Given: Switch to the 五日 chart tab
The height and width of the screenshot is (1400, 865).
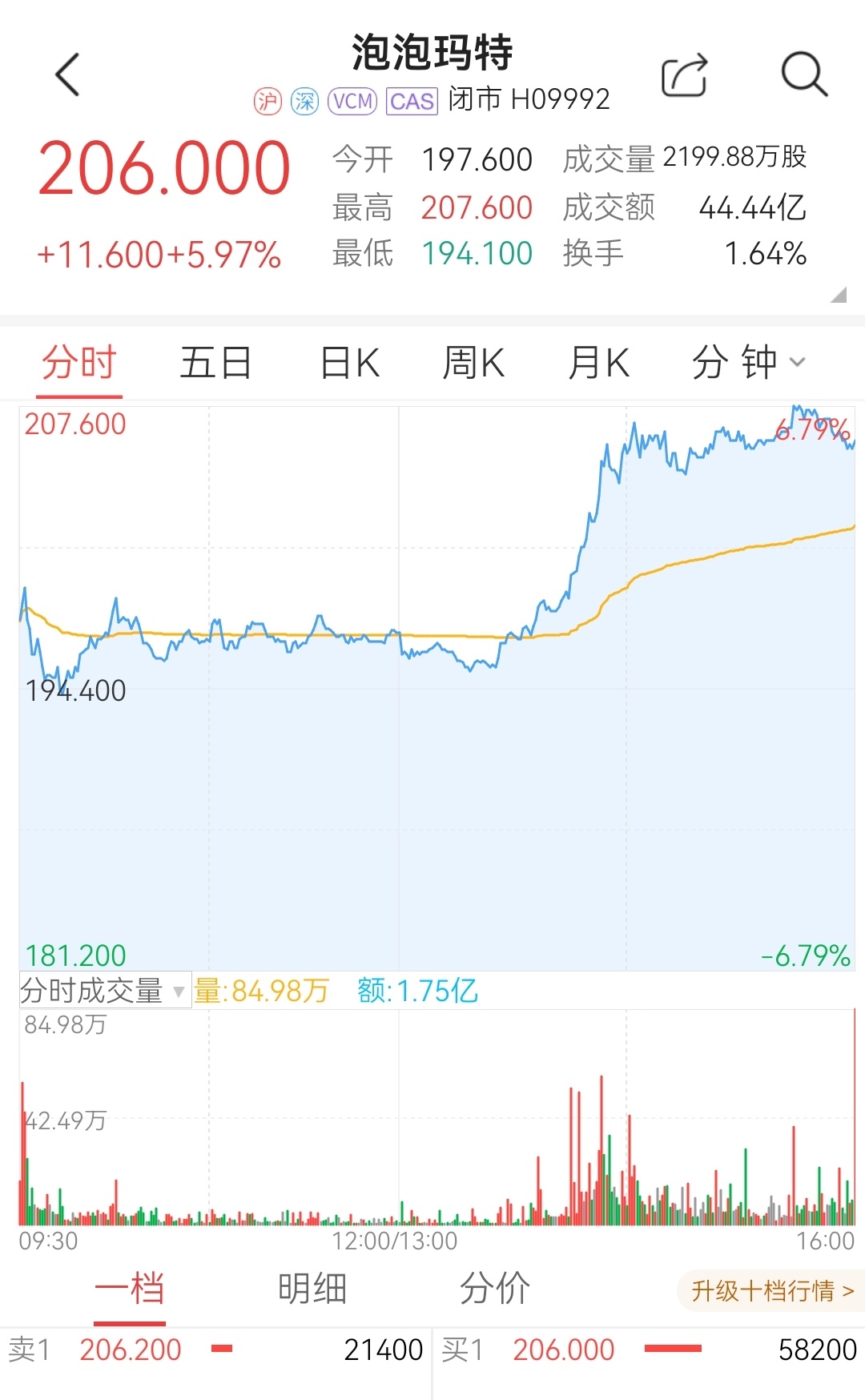Looking at the screenshot, I should (x=215, y=363).
